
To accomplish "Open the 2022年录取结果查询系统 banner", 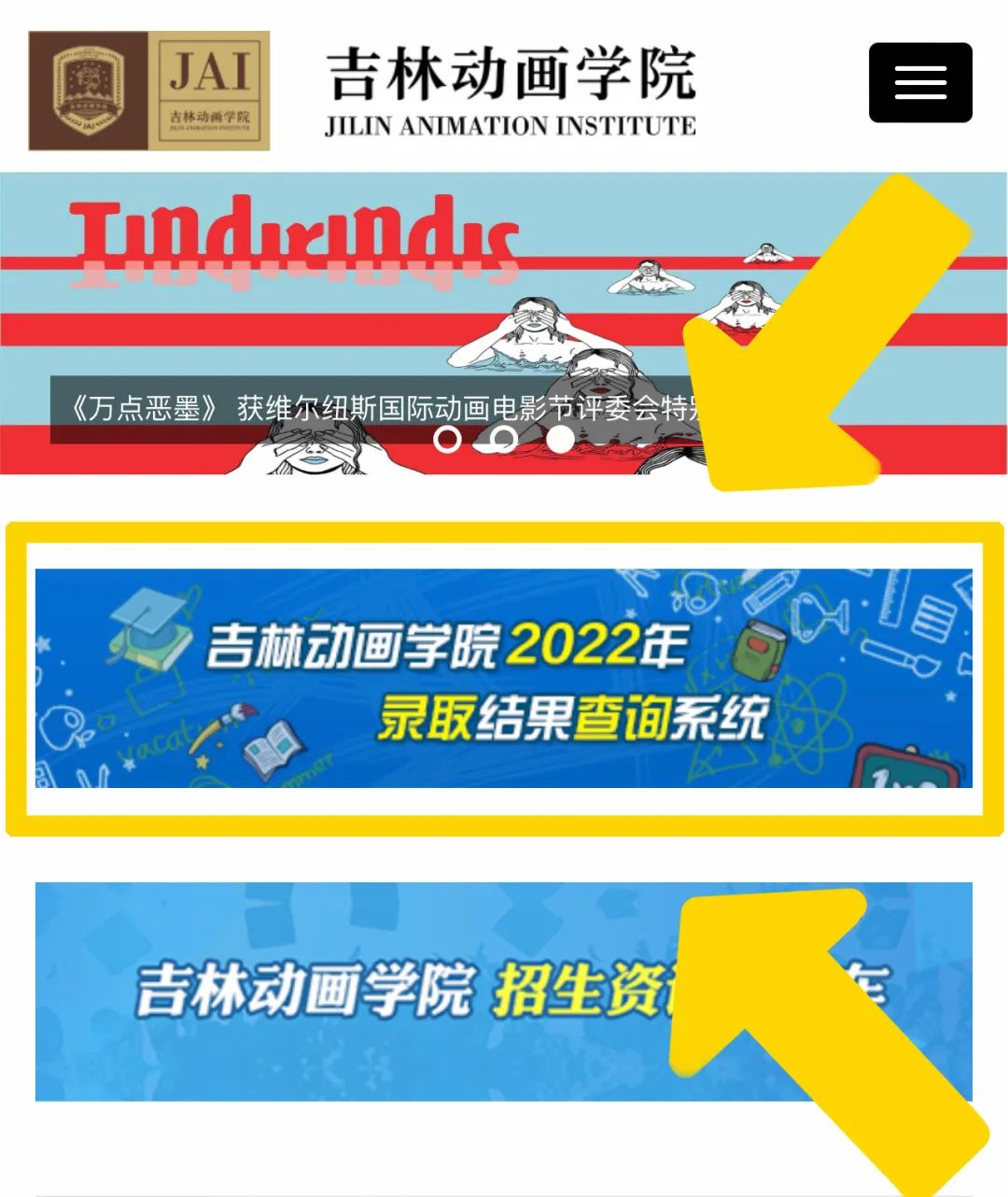I will coord(504,678).
